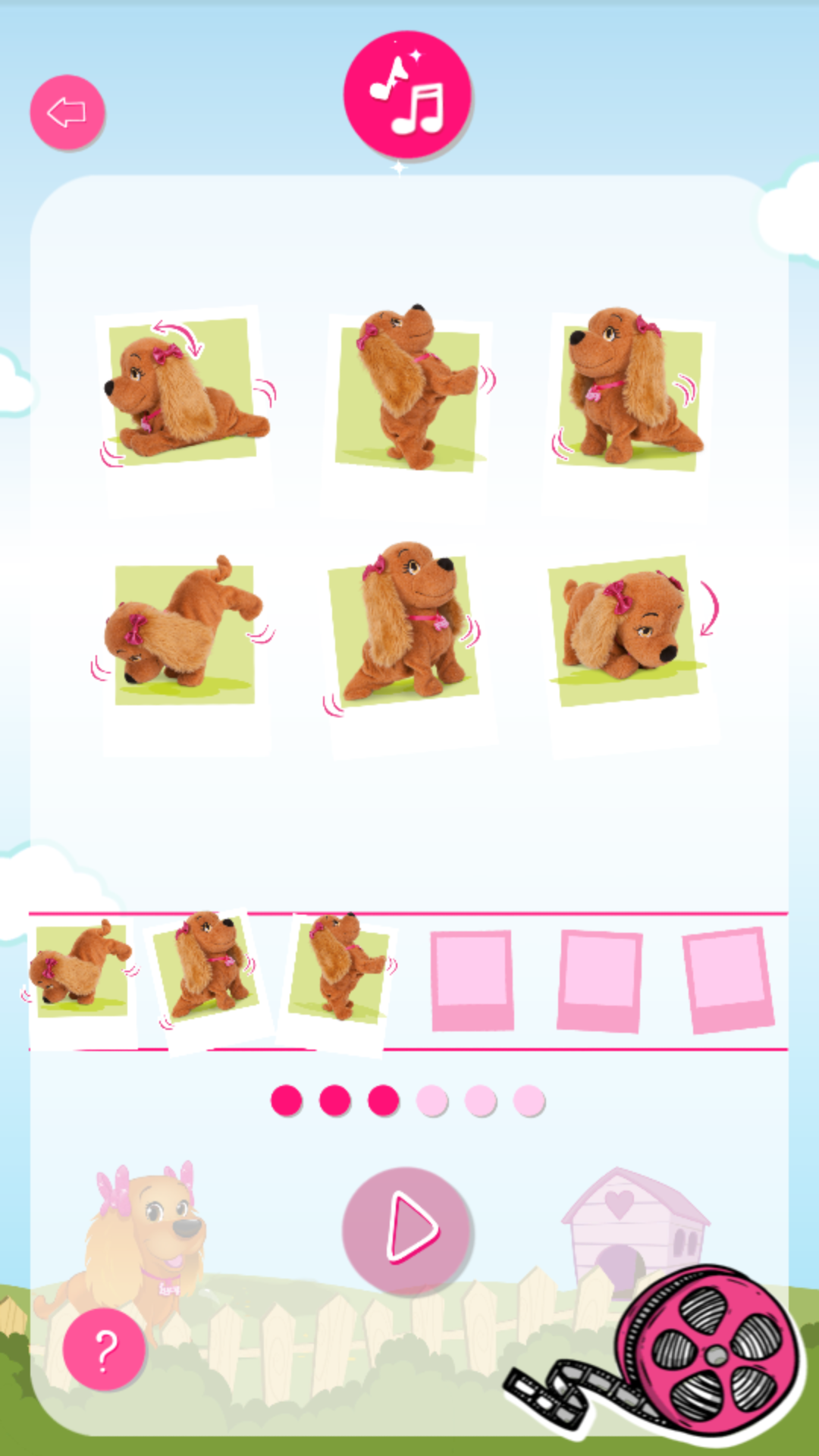Screen dimensions: 819x1456
Task: Open the music notes button
Action: 407,95
